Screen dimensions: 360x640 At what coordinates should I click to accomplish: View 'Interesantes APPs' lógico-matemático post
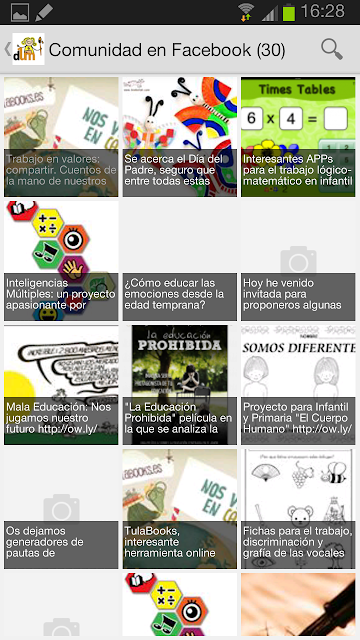pos(298,137)
